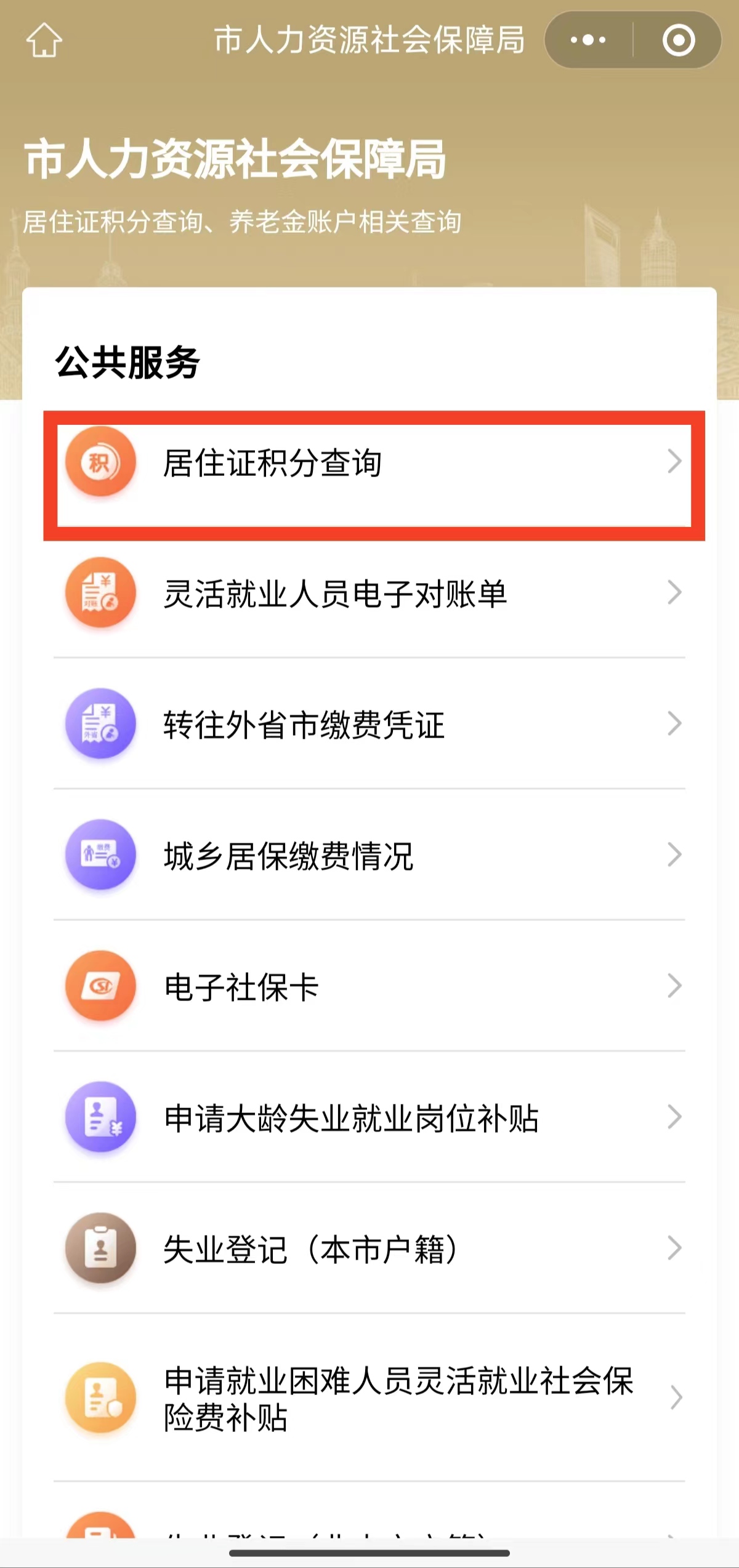This screenshot has height=1568, width=739.
Task: Open 电子社保卡
Action: pos(369,987)
